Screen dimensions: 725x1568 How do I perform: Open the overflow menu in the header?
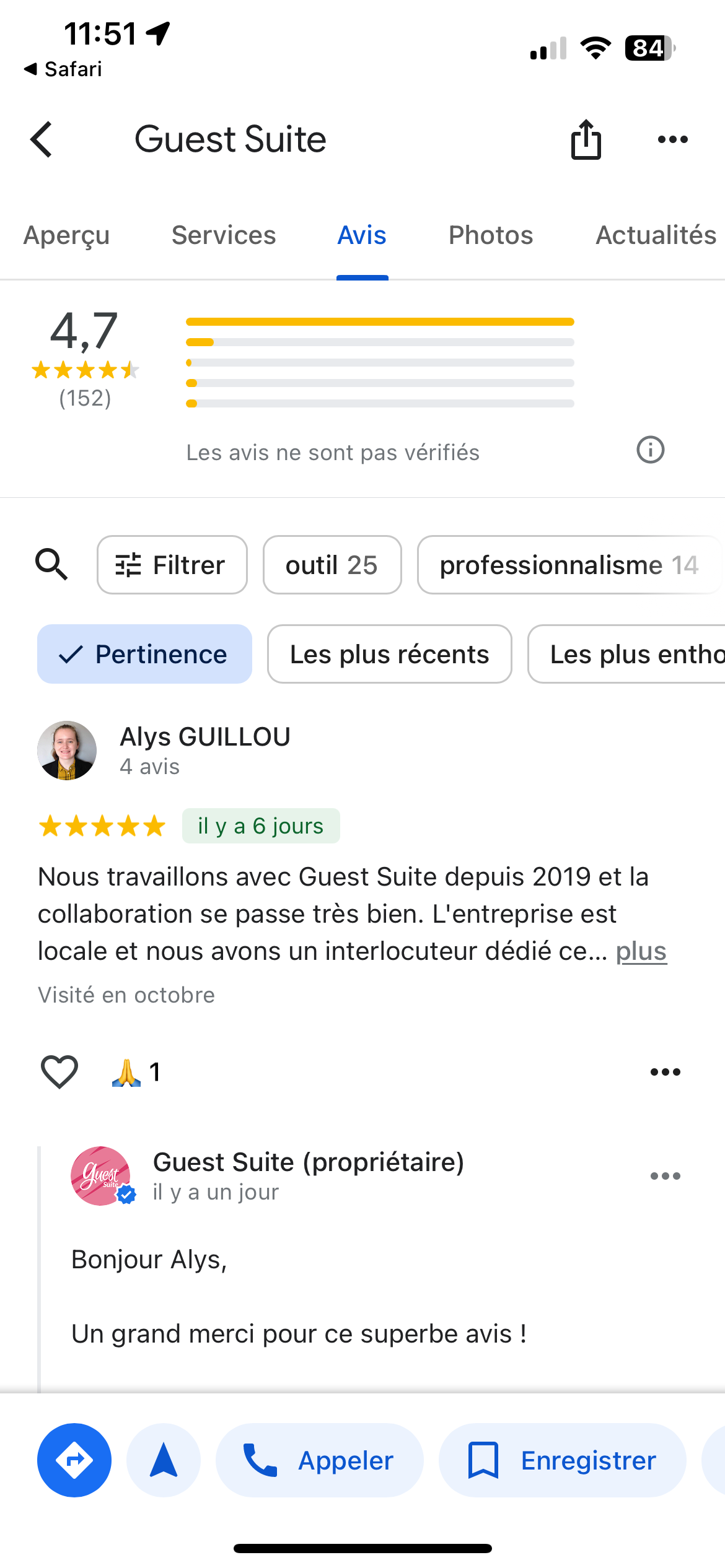click(672, 139)
